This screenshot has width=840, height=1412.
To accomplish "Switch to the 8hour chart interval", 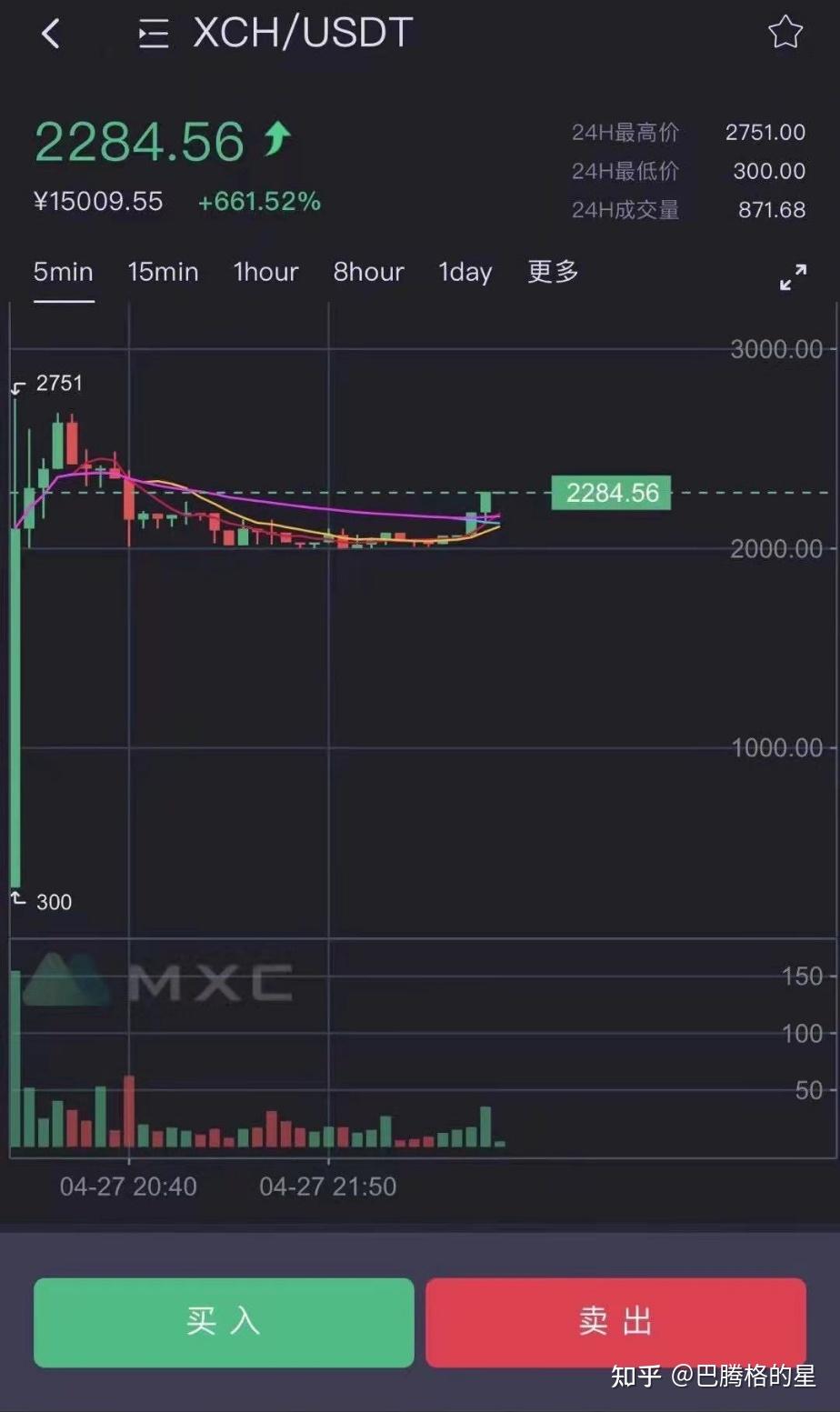I will (368, 272).
